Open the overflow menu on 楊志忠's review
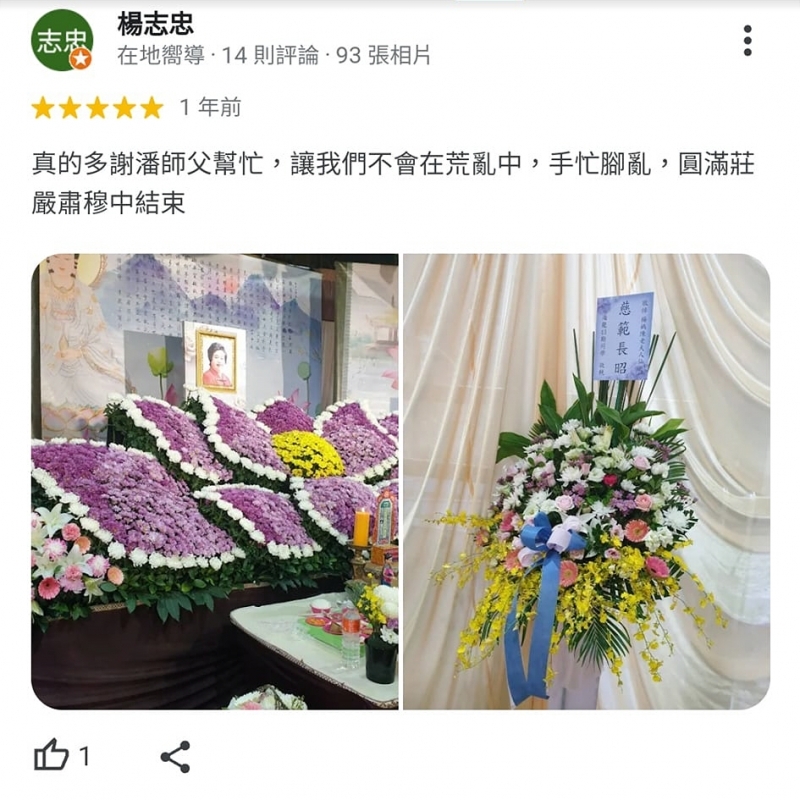 tap(747, 41)
